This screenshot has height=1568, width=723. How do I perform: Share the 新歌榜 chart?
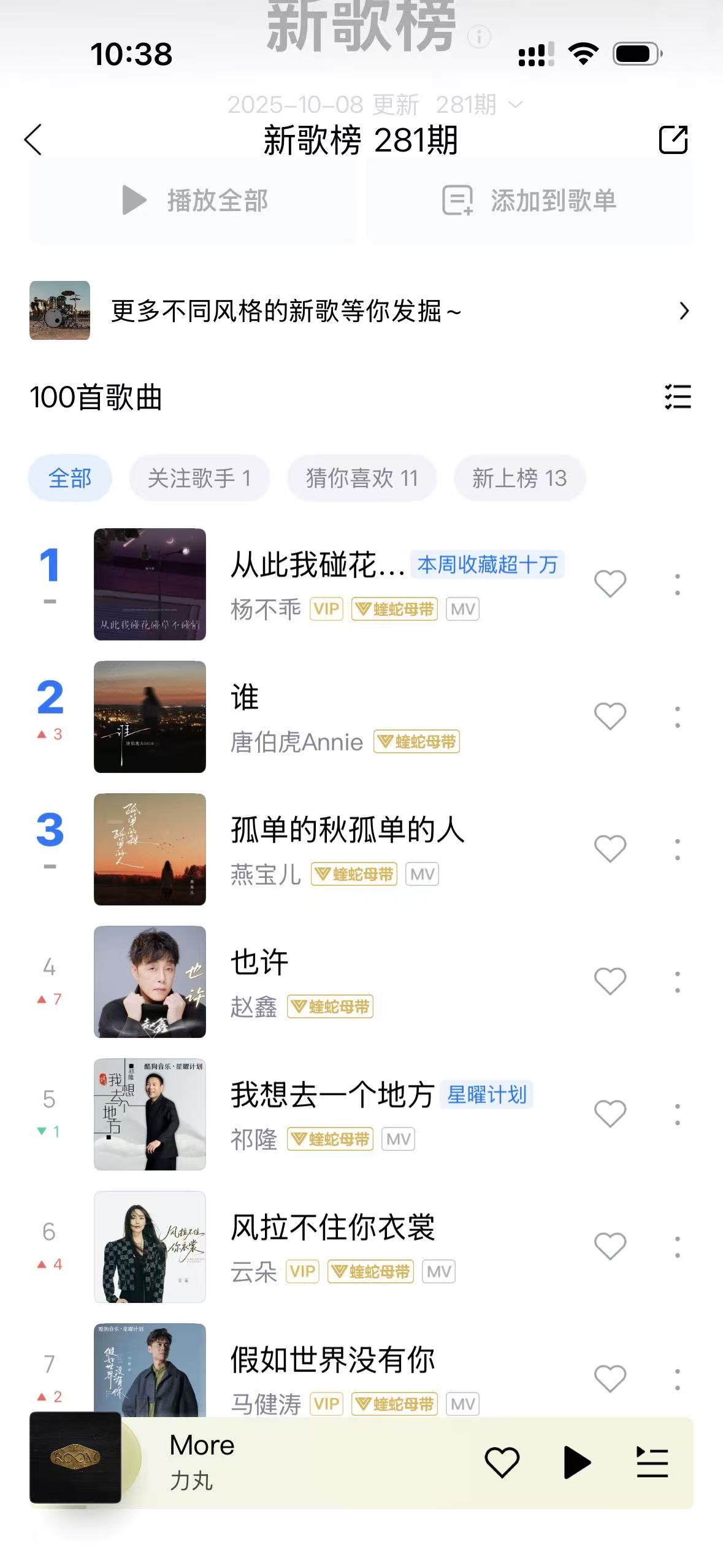[673, 140]
